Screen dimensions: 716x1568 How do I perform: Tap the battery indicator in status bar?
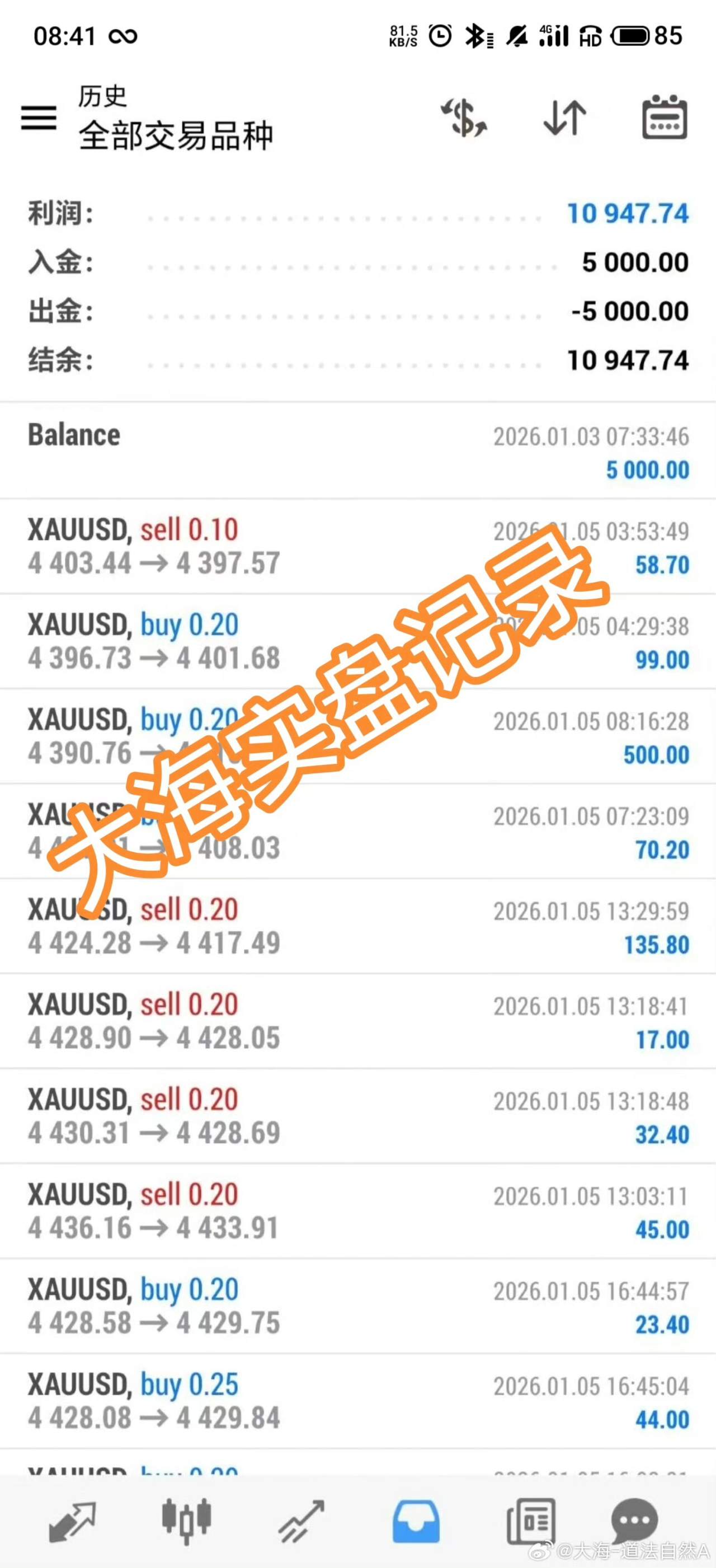631,36
